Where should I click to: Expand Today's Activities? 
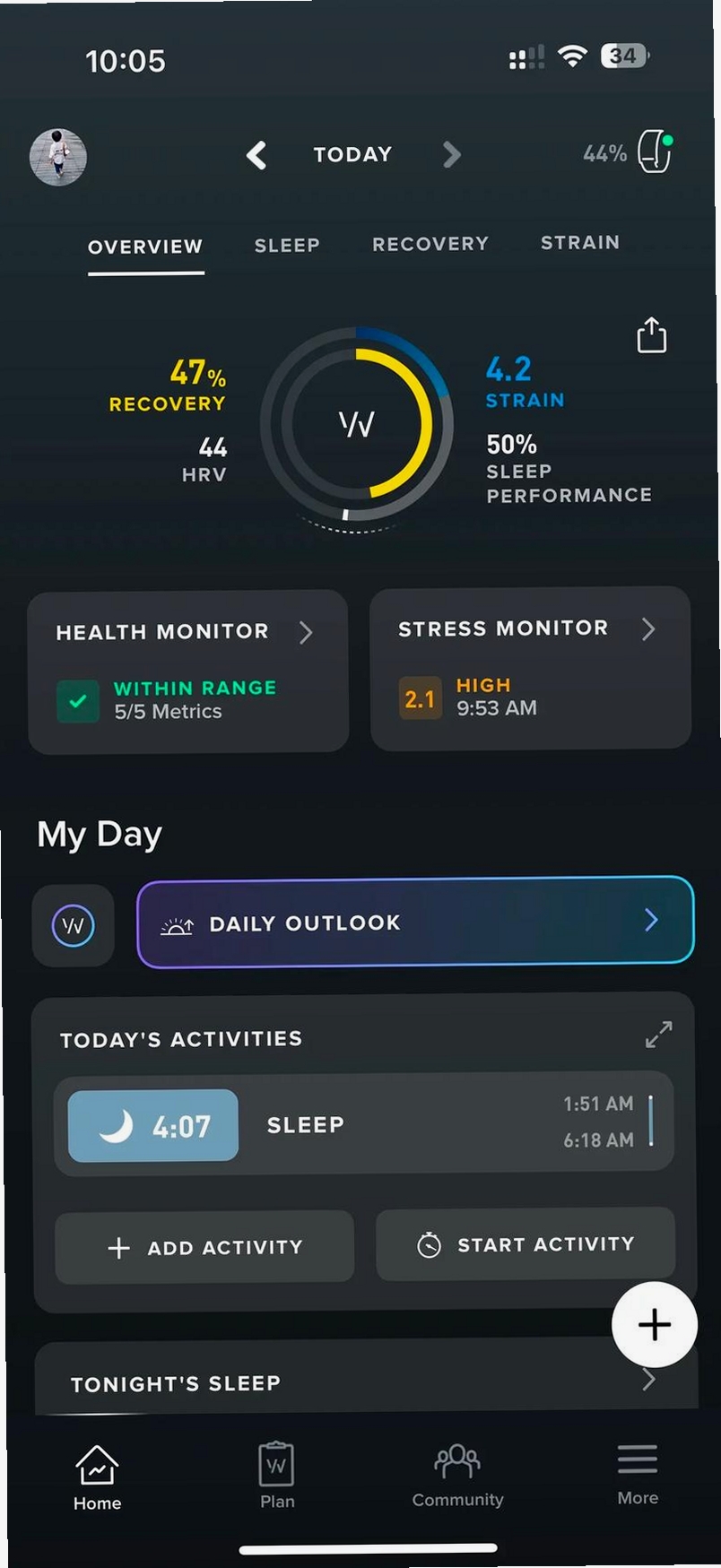coord(659,1035)
